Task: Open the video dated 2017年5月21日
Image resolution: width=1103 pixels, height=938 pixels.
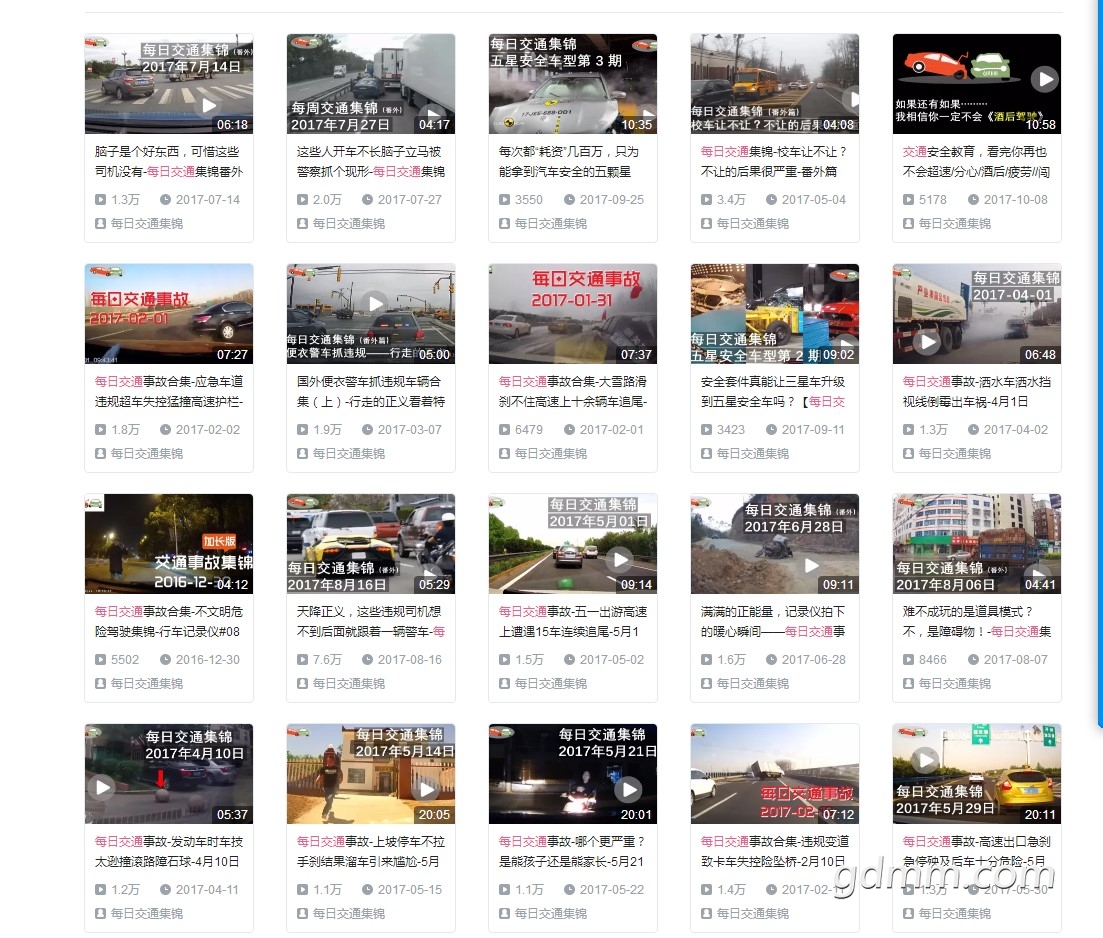Action: click(572, 774)
